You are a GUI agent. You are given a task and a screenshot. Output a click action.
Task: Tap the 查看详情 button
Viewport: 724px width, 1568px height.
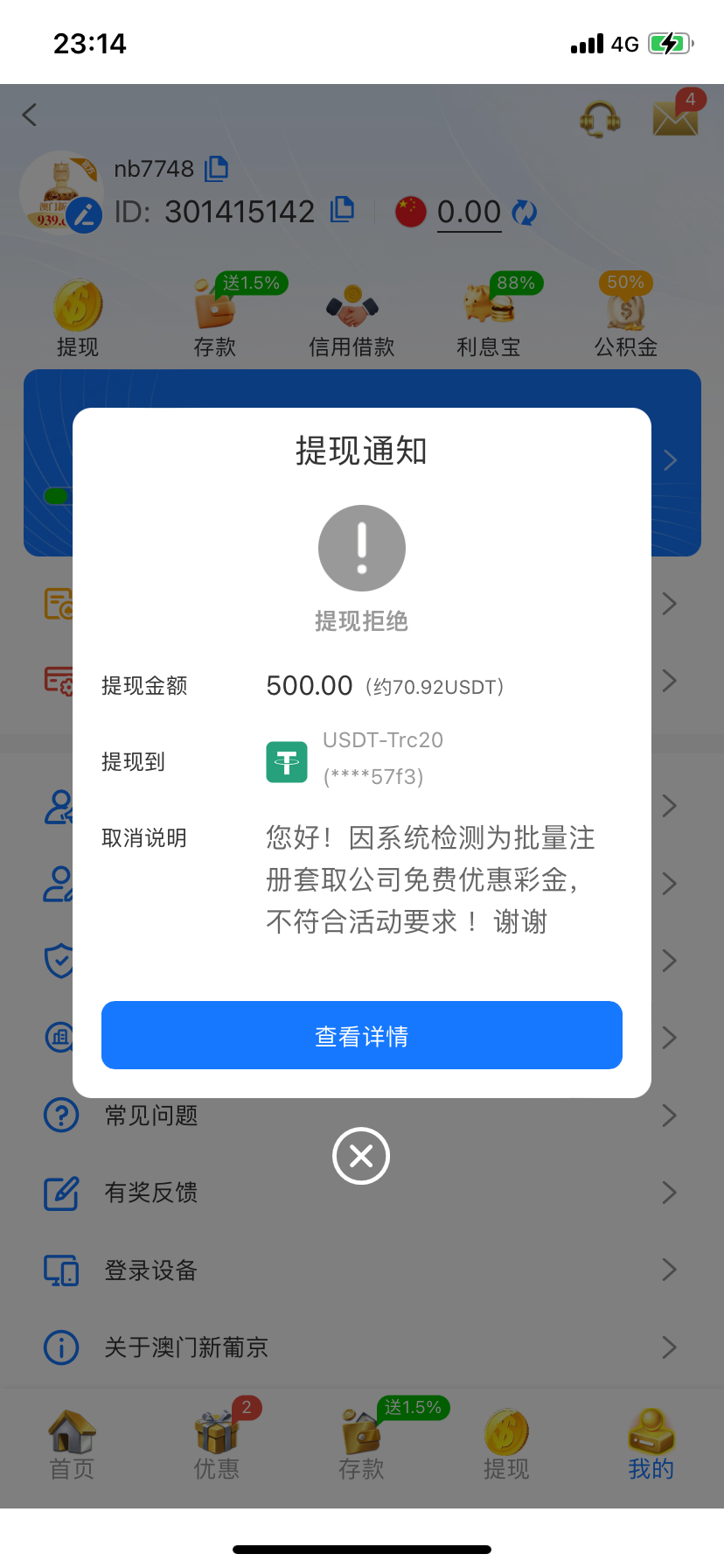coord(361,1035)
